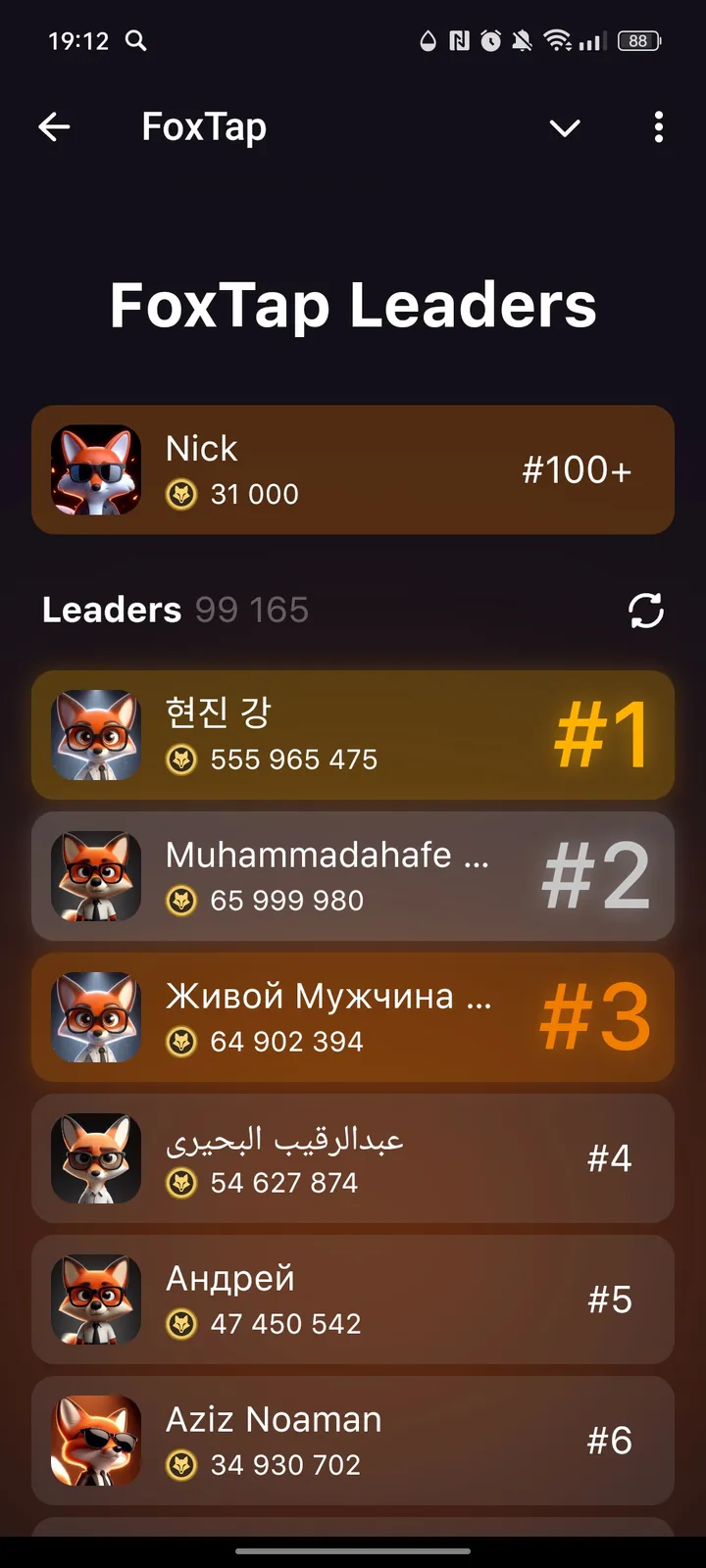Tap the back arrow to leave FoxTap
Viewport: 706px width, 1568px height.
click(x=55, y=127)
